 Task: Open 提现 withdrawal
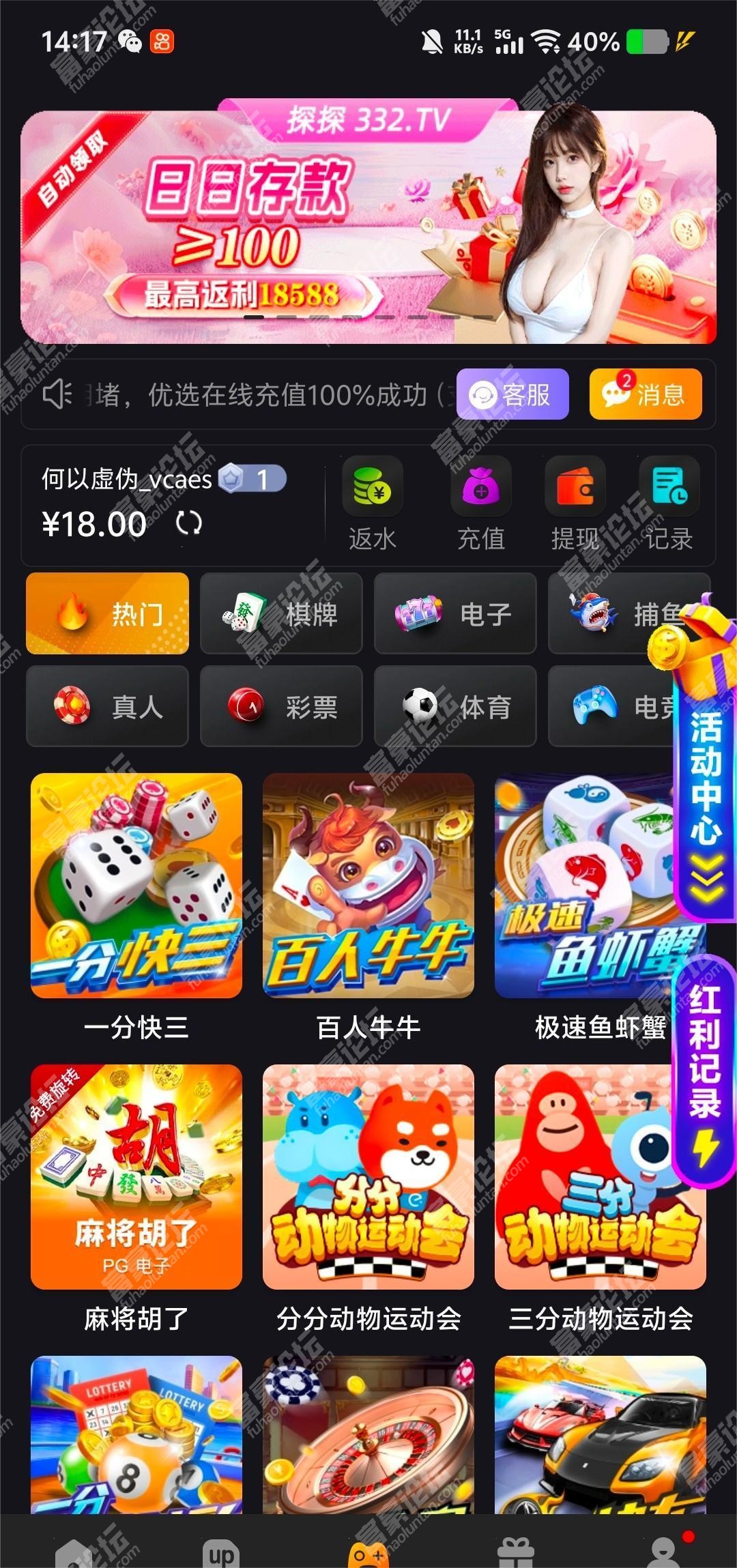tap(575, 504)
